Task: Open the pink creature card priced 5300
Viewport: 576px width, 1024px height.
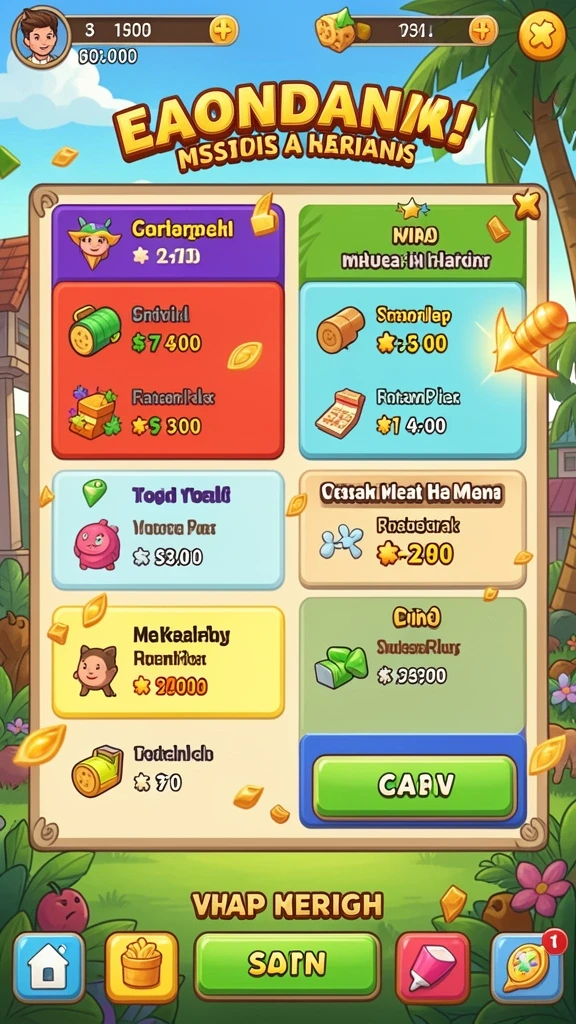Action: [x=168, y=530]
